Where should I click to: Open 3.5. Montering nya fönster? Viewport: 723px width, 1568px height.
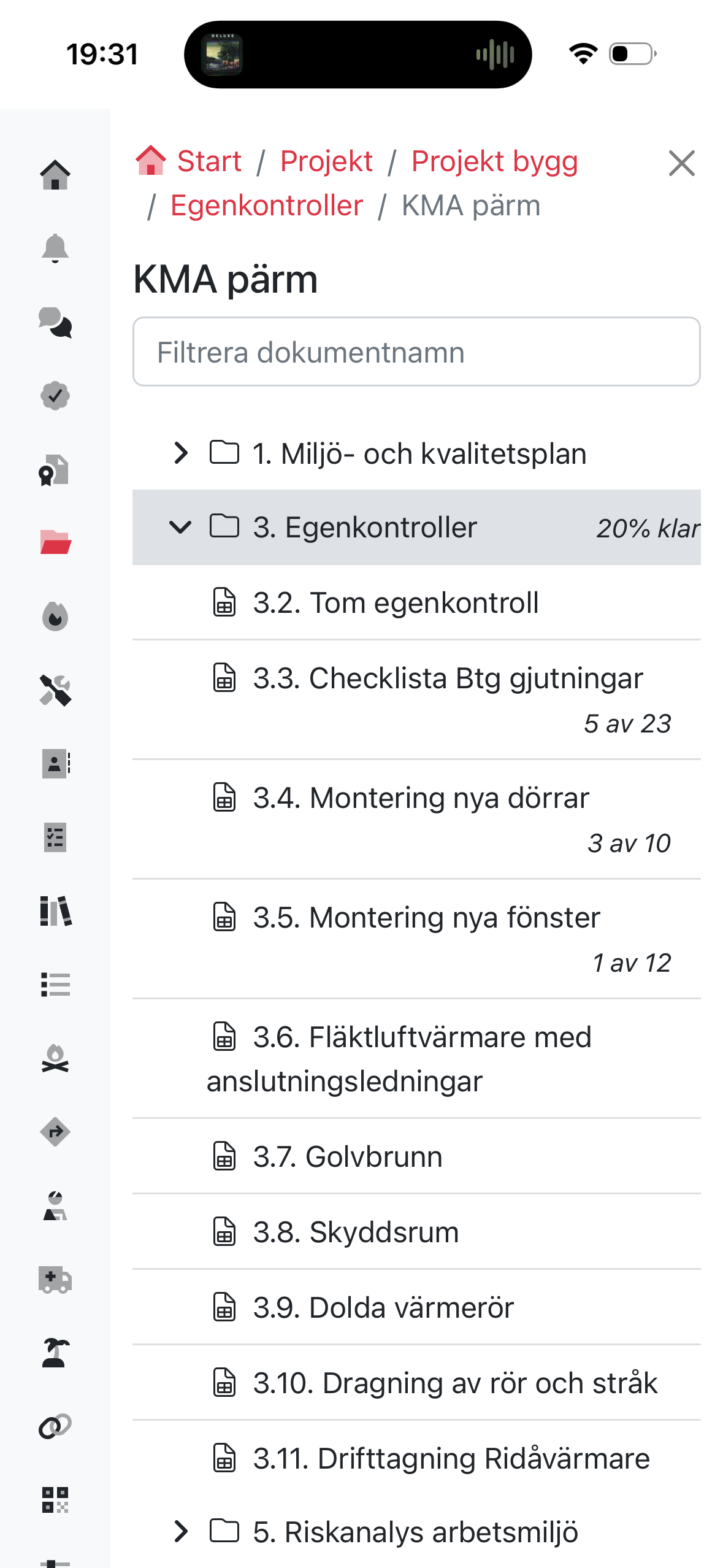pyautogui.click(x=426, y=918)
